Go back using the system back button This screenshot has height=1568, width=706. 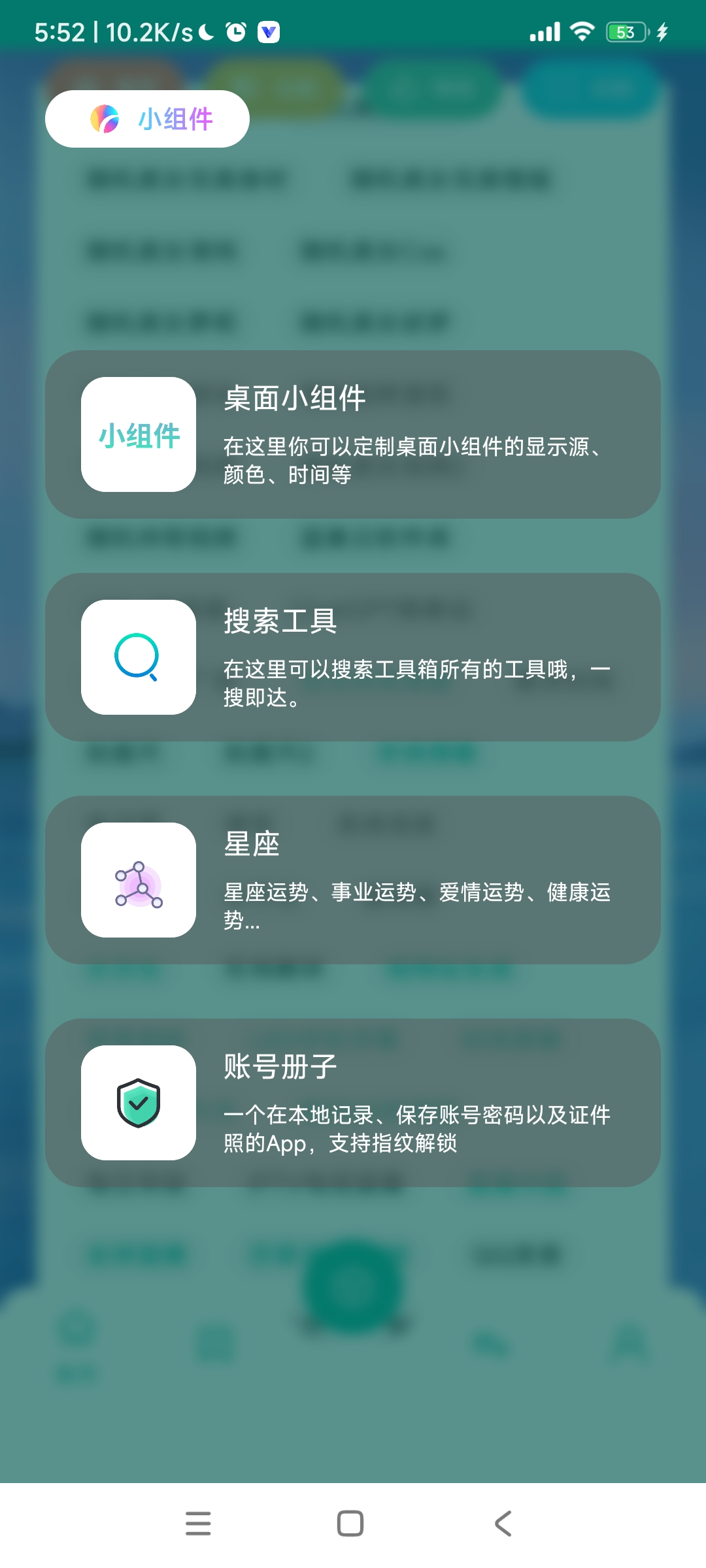pos(503,1524)
